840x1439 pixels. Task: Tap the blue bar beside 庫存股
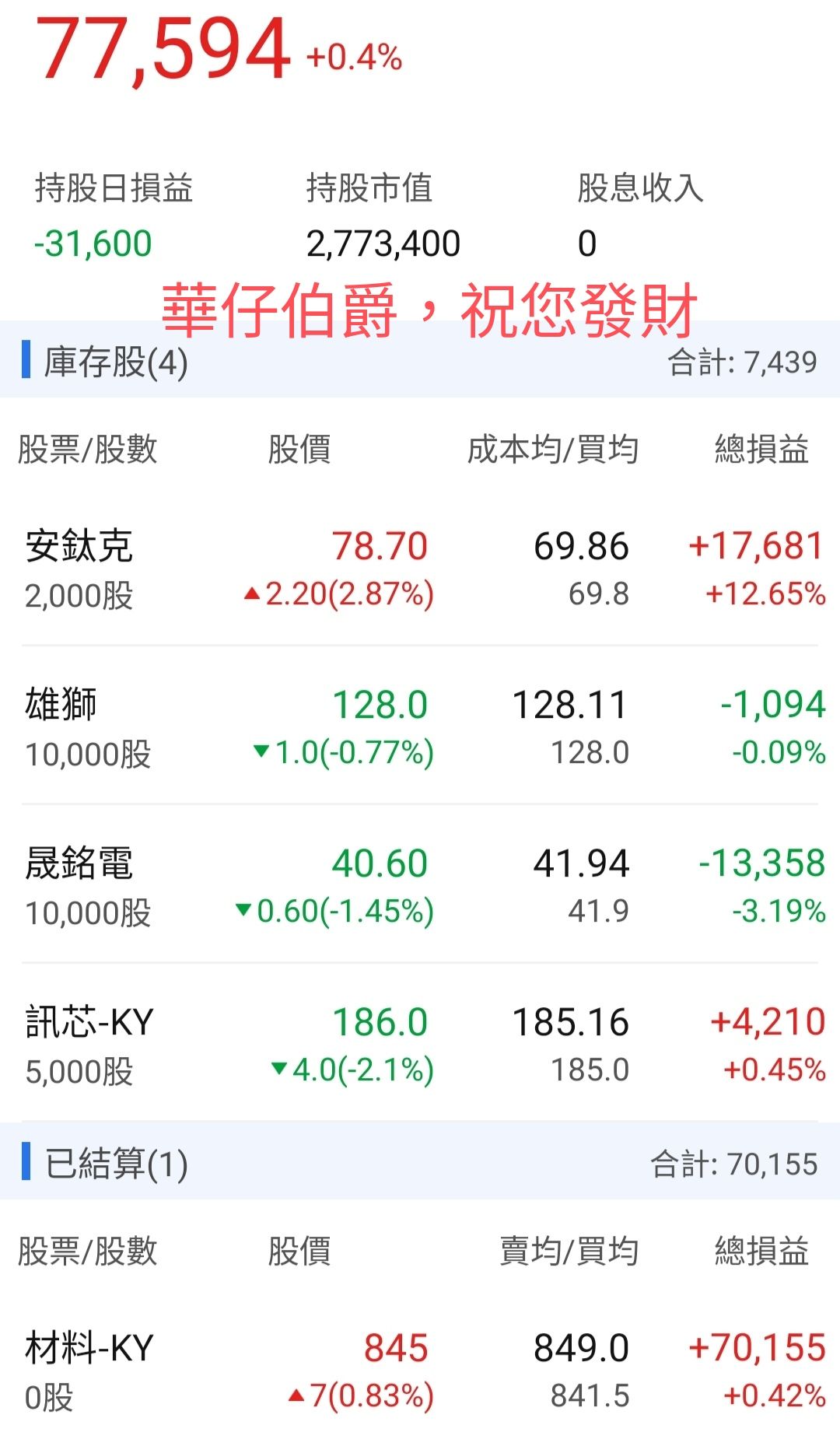25,360
